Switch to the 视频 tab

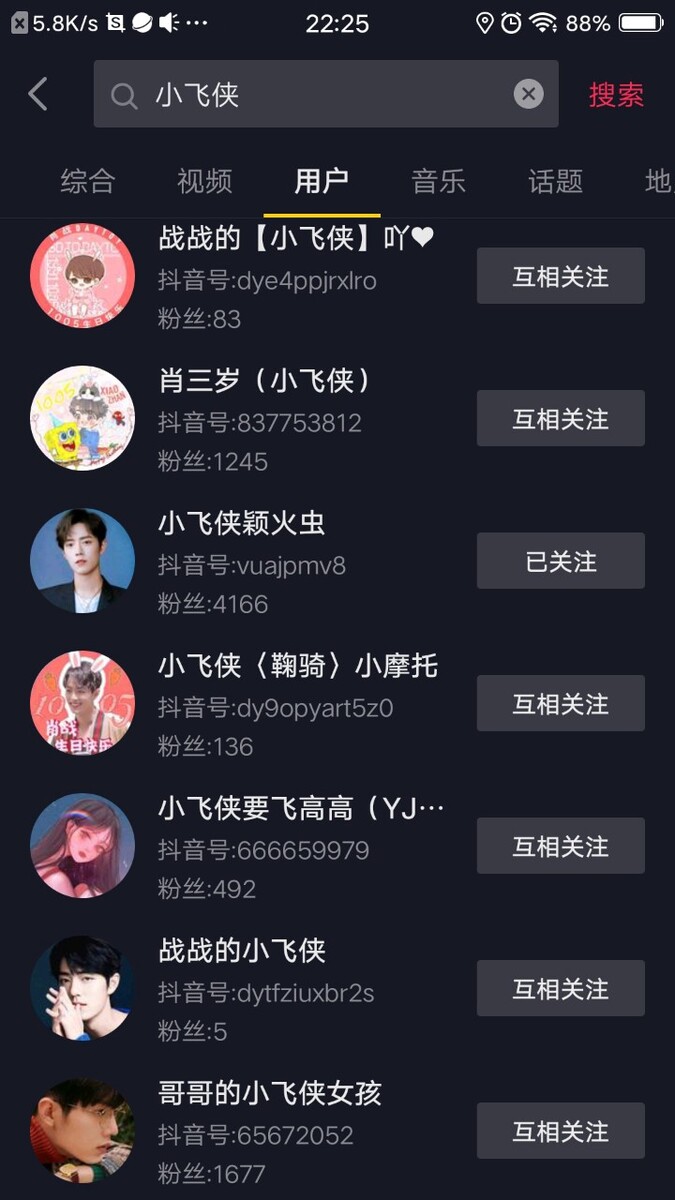205,181
